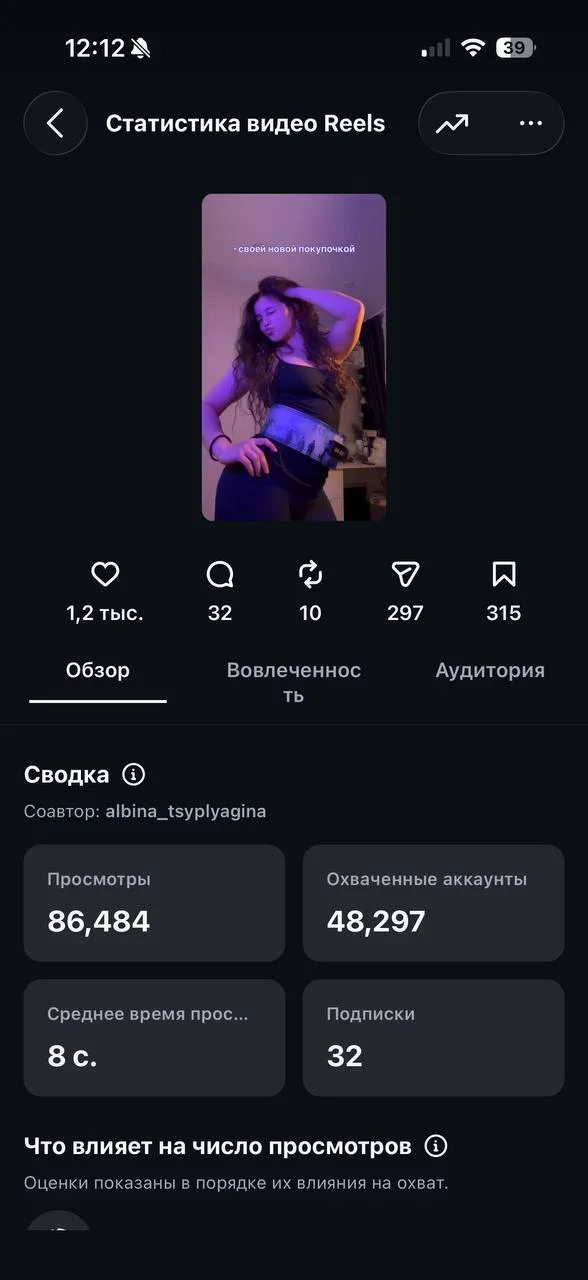
Task: Show info about Что влияет на число просмотров
Action: tap(435, 1146)
